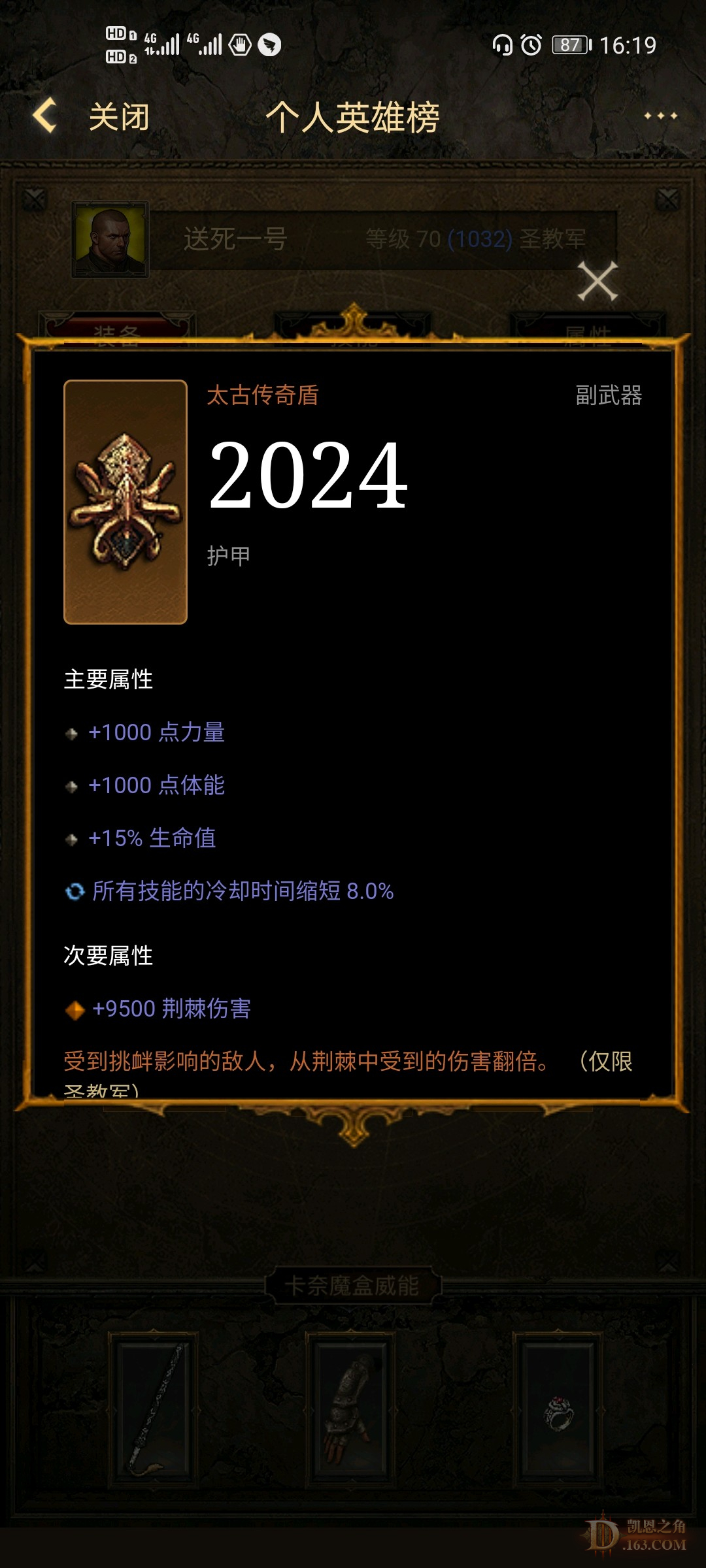Tap the back arrow beside 关闭

point(44,116)
